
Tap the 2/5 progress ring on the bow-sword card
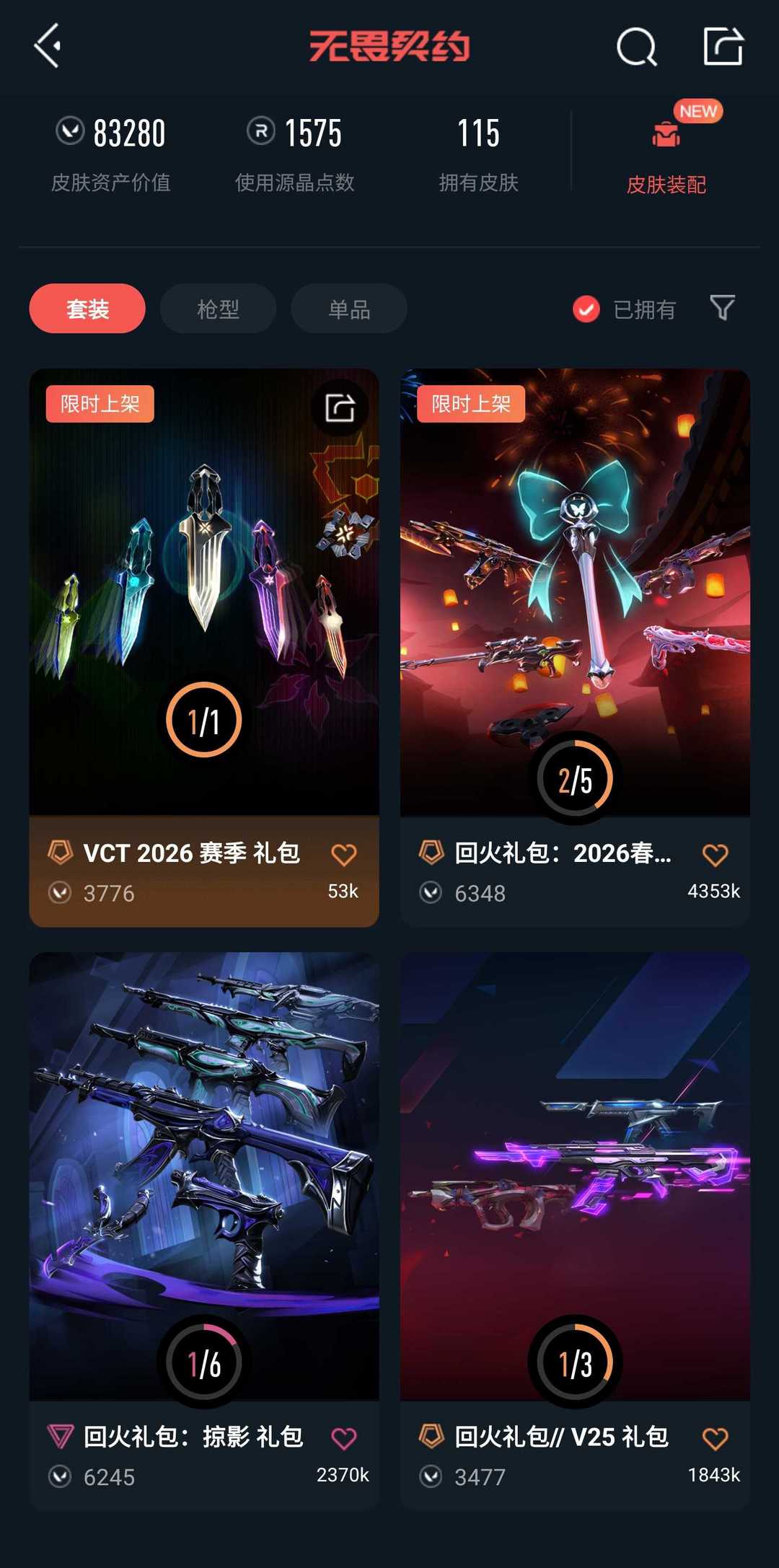pos(575,779)
